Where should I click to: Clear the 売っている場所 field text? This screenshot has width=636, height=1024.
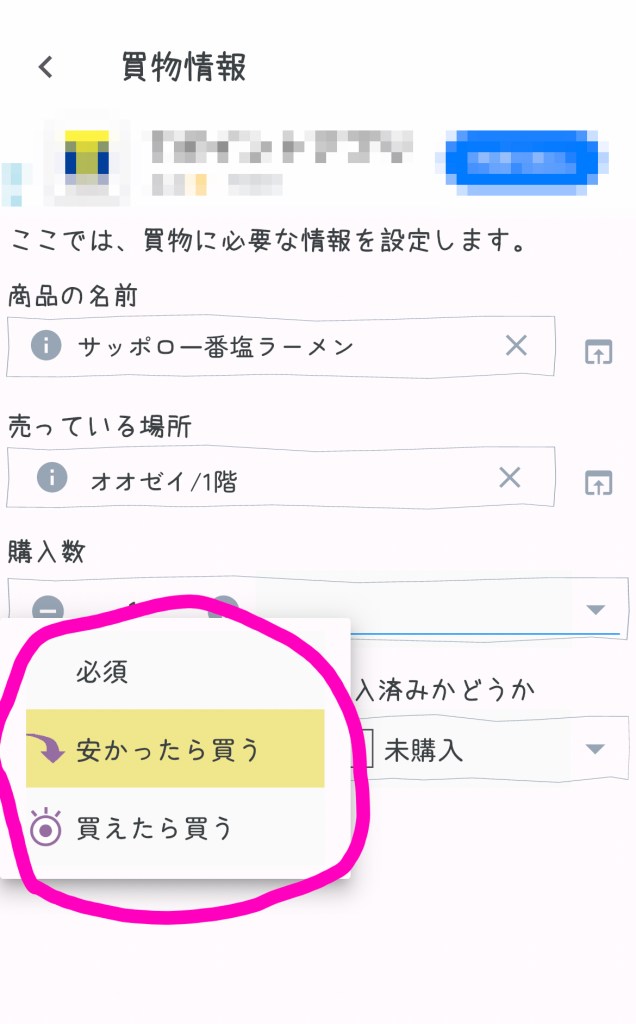click(x=510, y=478)
